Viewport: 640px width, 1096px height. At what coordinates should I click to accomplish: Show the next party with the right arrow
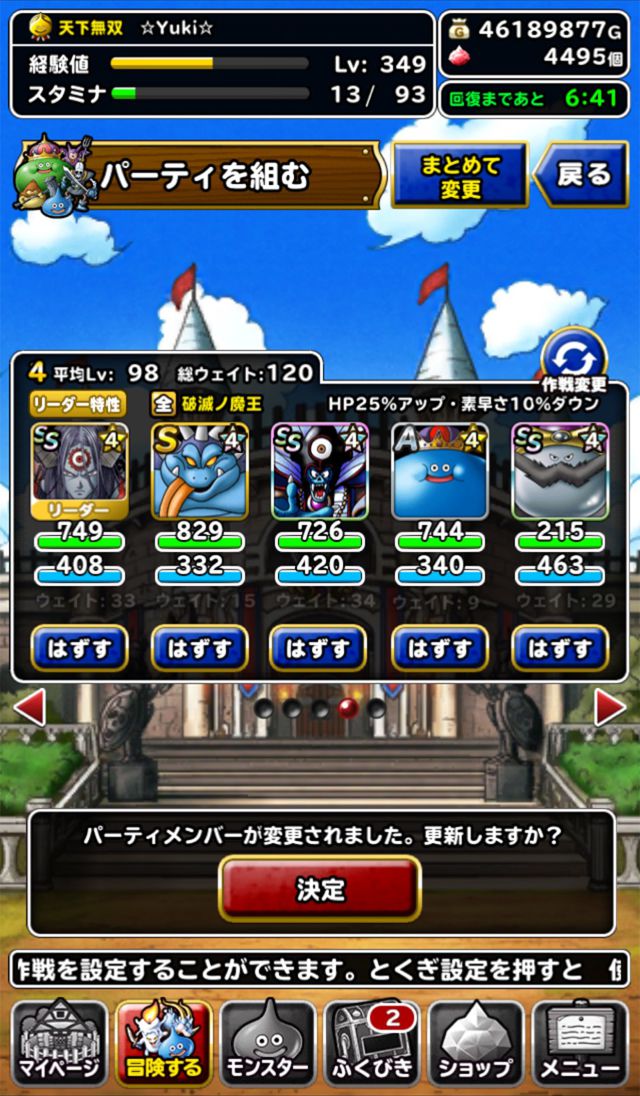point(611,707)
